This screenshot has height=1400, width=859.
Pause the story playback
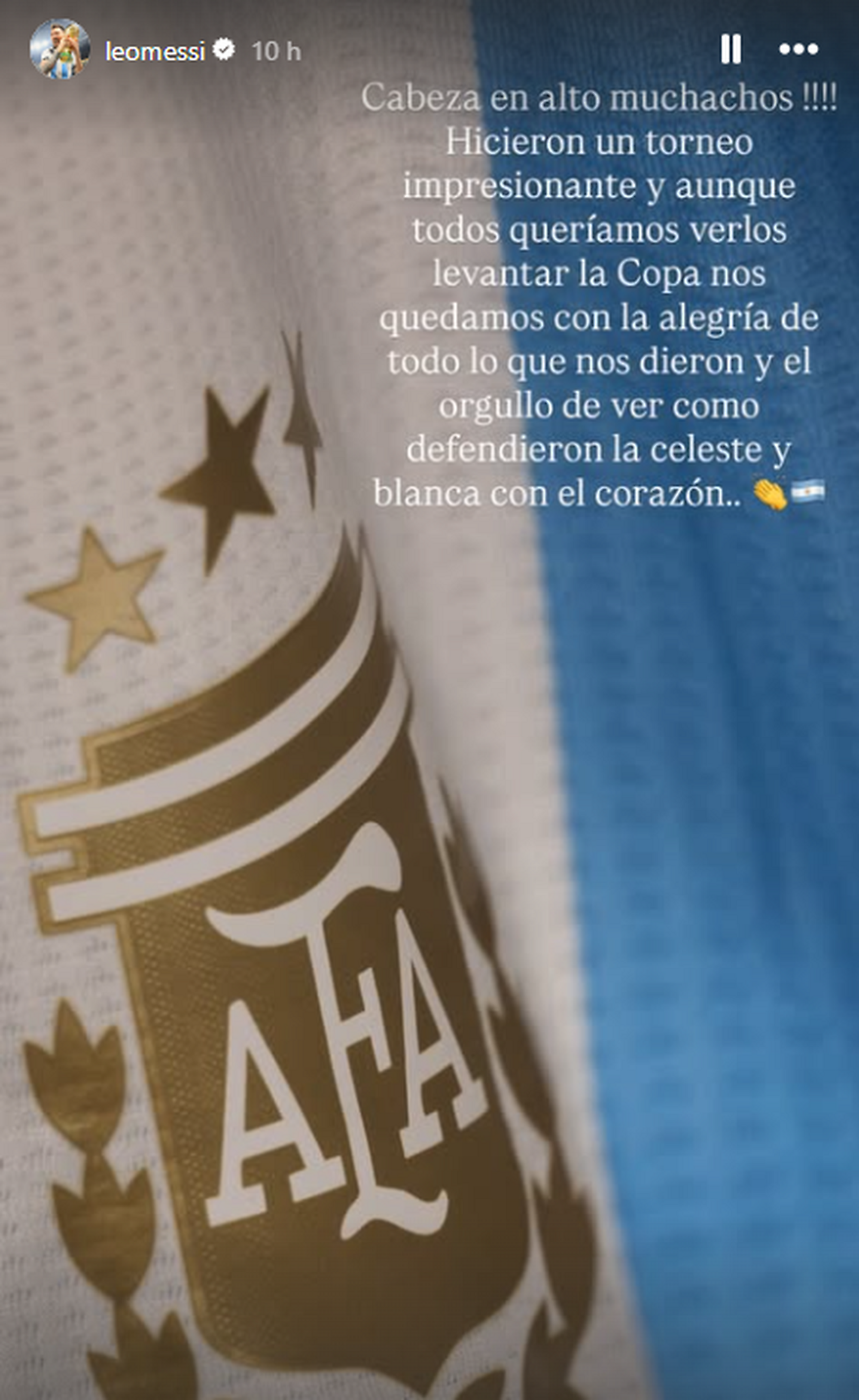click(731, 49)
